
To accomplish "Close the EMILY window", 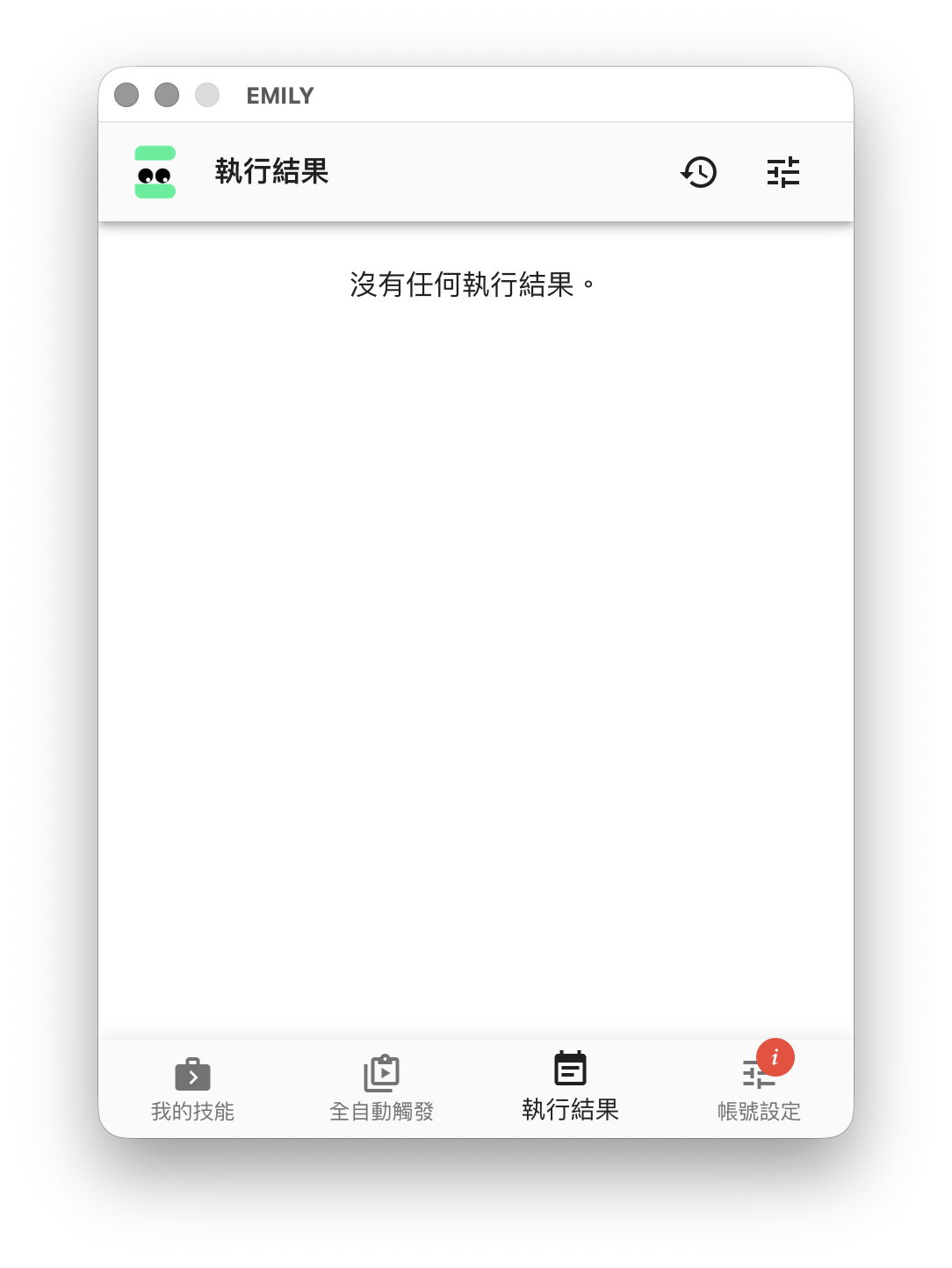I will point(126,95).
